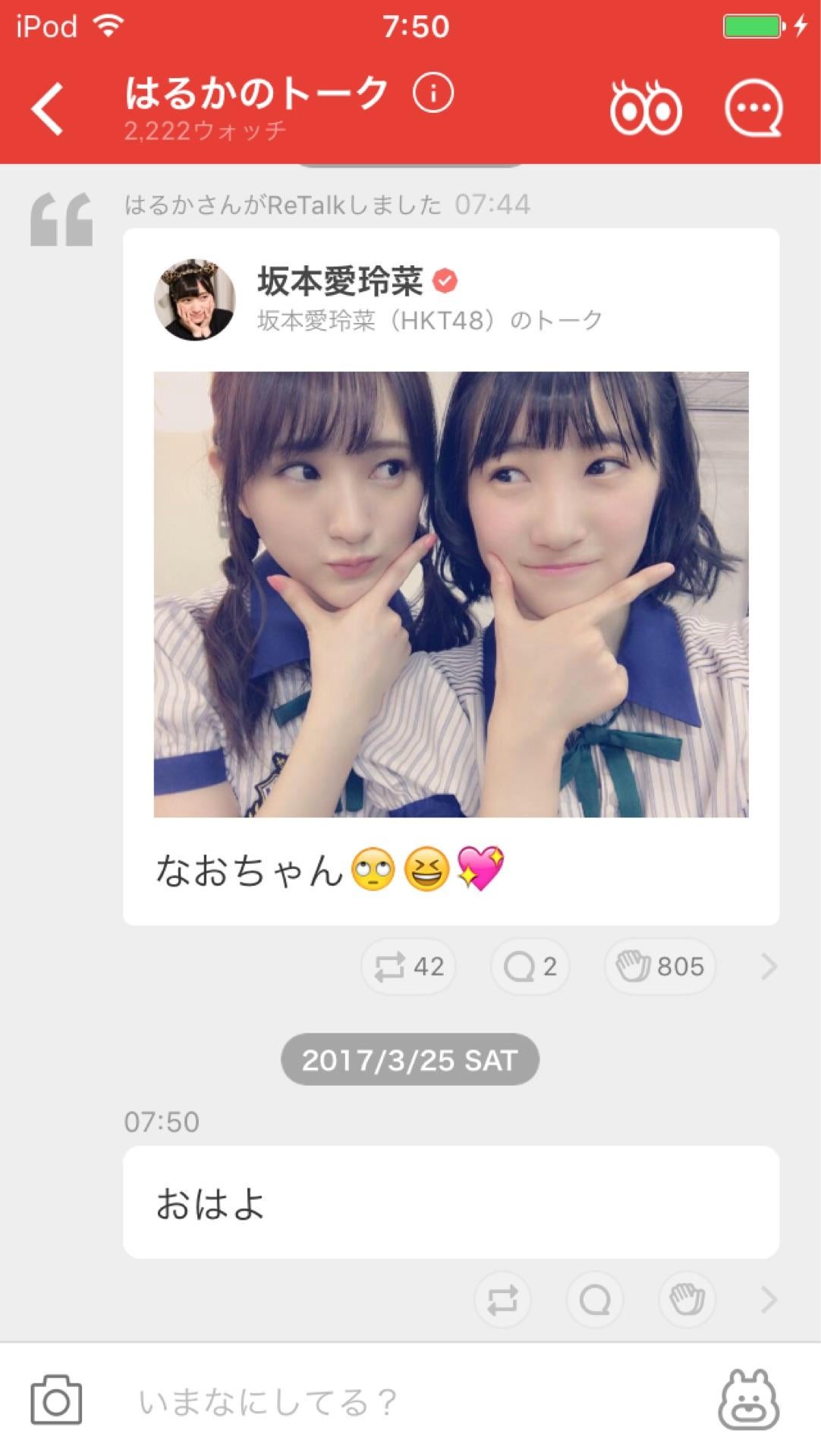The width and height of the screenshot is (821, 1456).
Task: Comment on the おはよ message
Action: tap(595, 1300)
